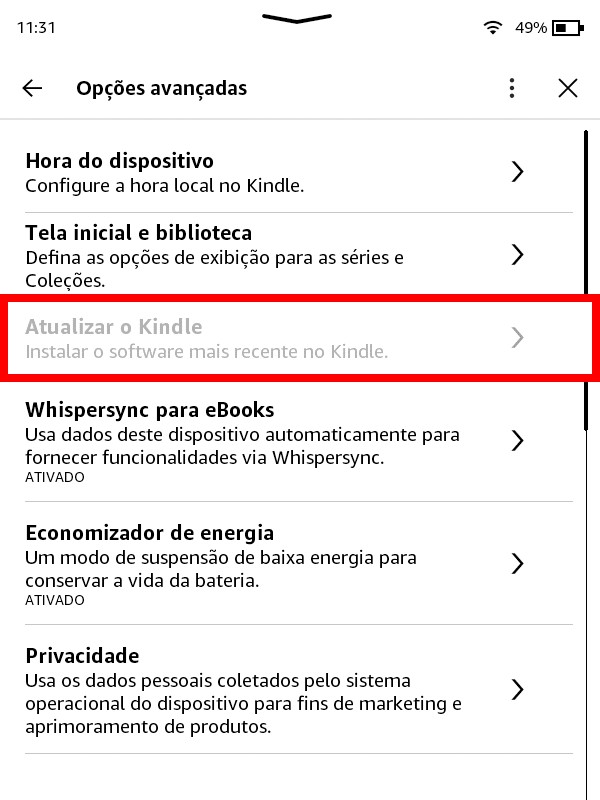Go back using the arrow icon

pyautogui.click(x=32, y=88)
